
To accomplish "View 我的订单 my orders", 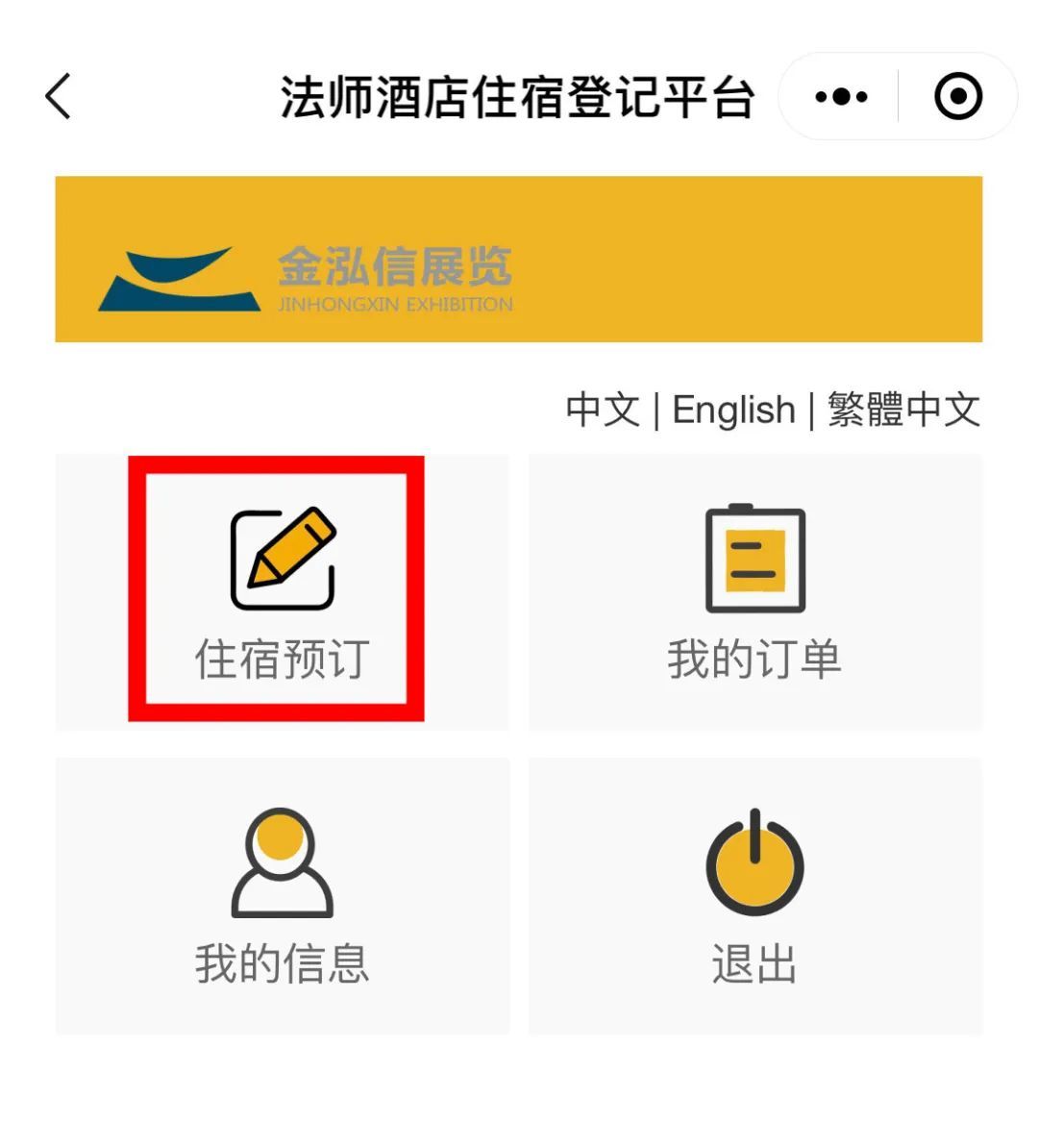I will [754, 591].
